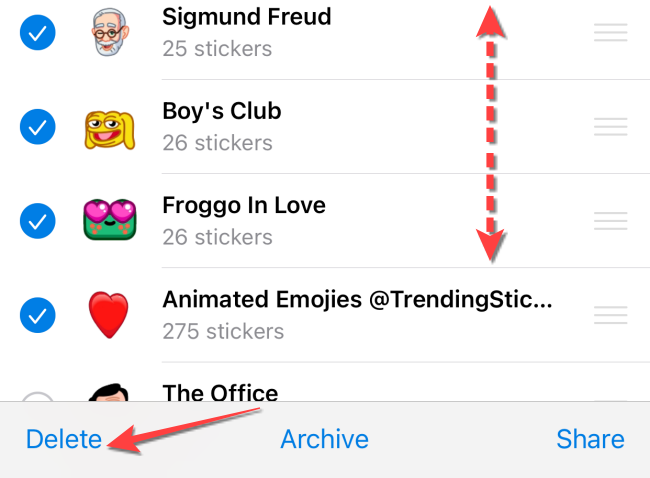Uncheck the Sigmund Freud sticker pack
The height and width of the screenshot is (478, 650).
pyautogui.click(x=38, y=33)
